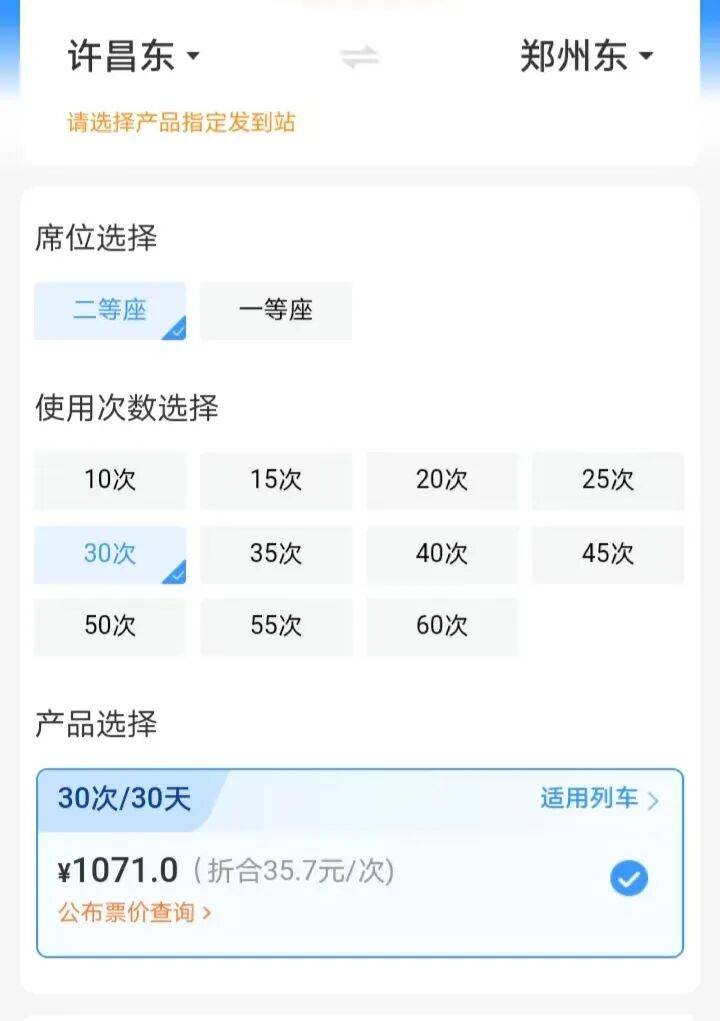Choose 60次 usage count

(x=442, y=626)
